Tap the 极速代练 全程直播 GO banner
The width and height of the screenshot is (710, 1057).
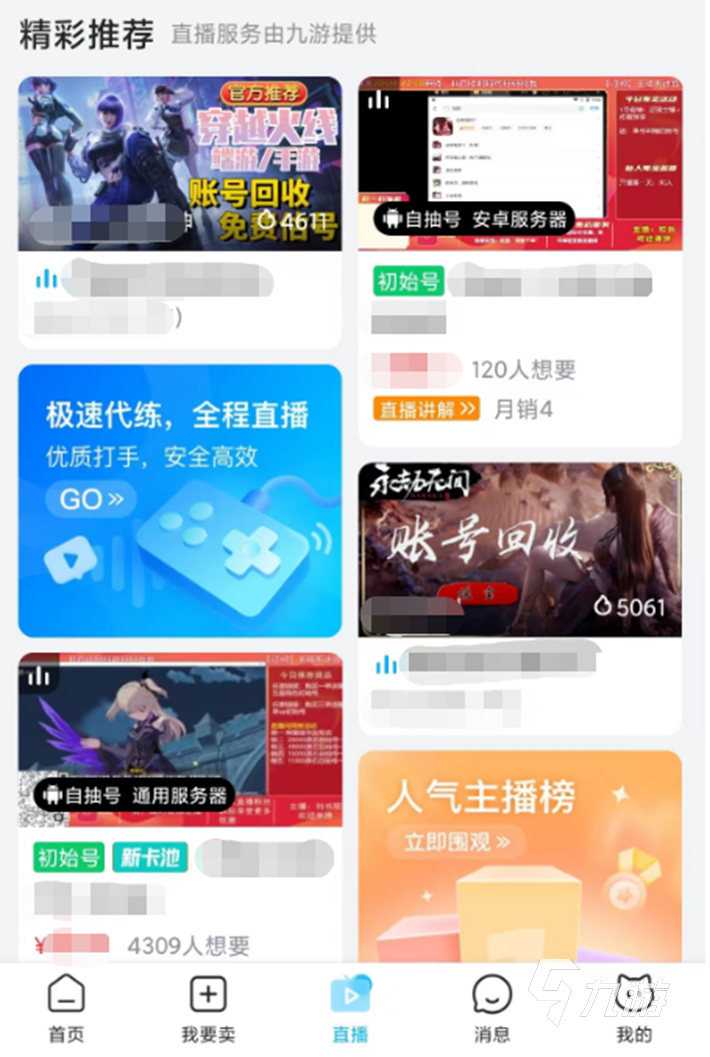point(180,500)
